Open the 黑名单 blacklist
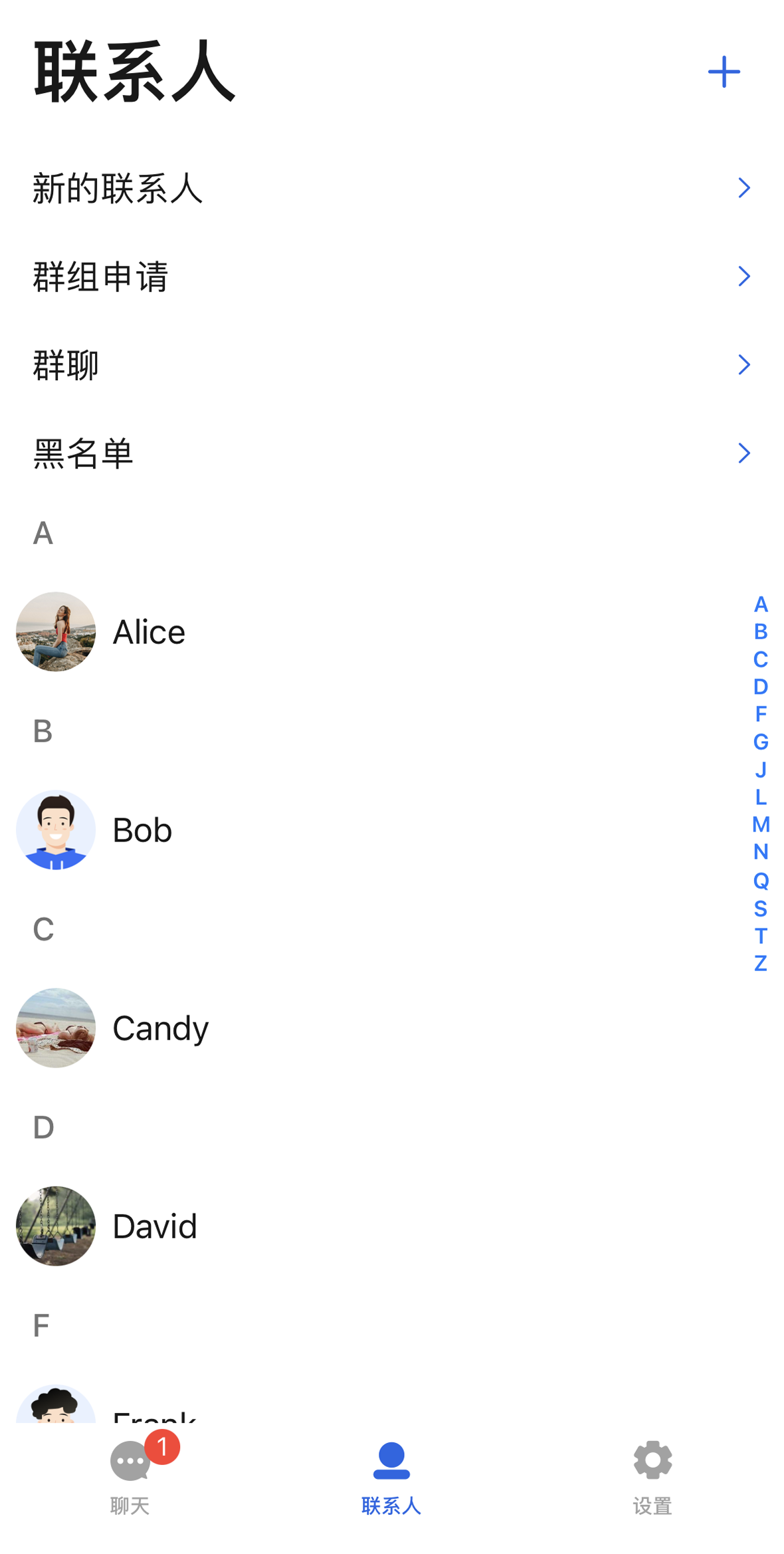This screenshot has height=1554, width=784. [391, 453]
